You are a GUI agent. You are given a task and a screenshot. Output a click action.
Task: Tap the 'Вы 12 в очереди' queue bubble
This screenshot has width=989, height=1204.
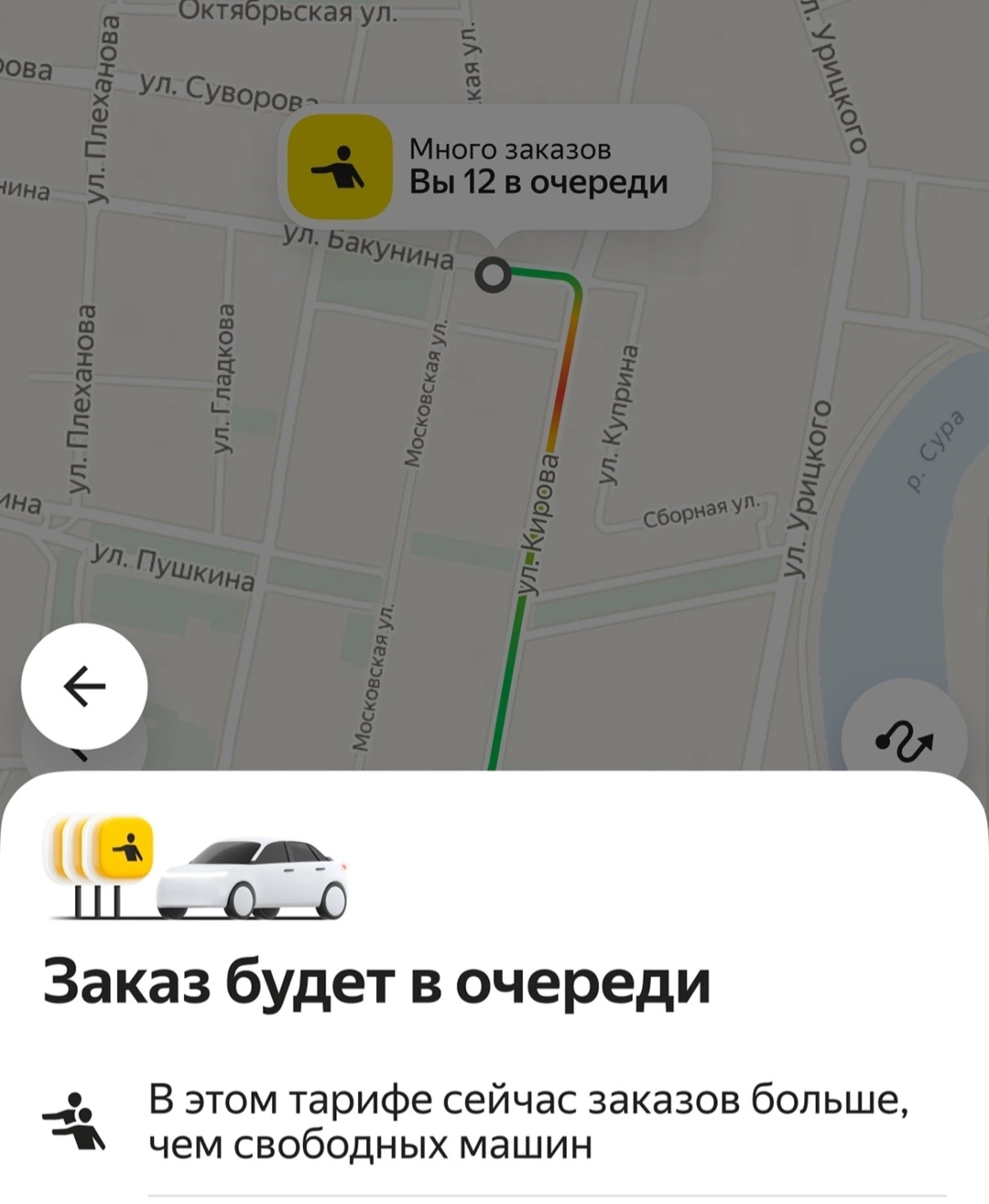point(494,168)
